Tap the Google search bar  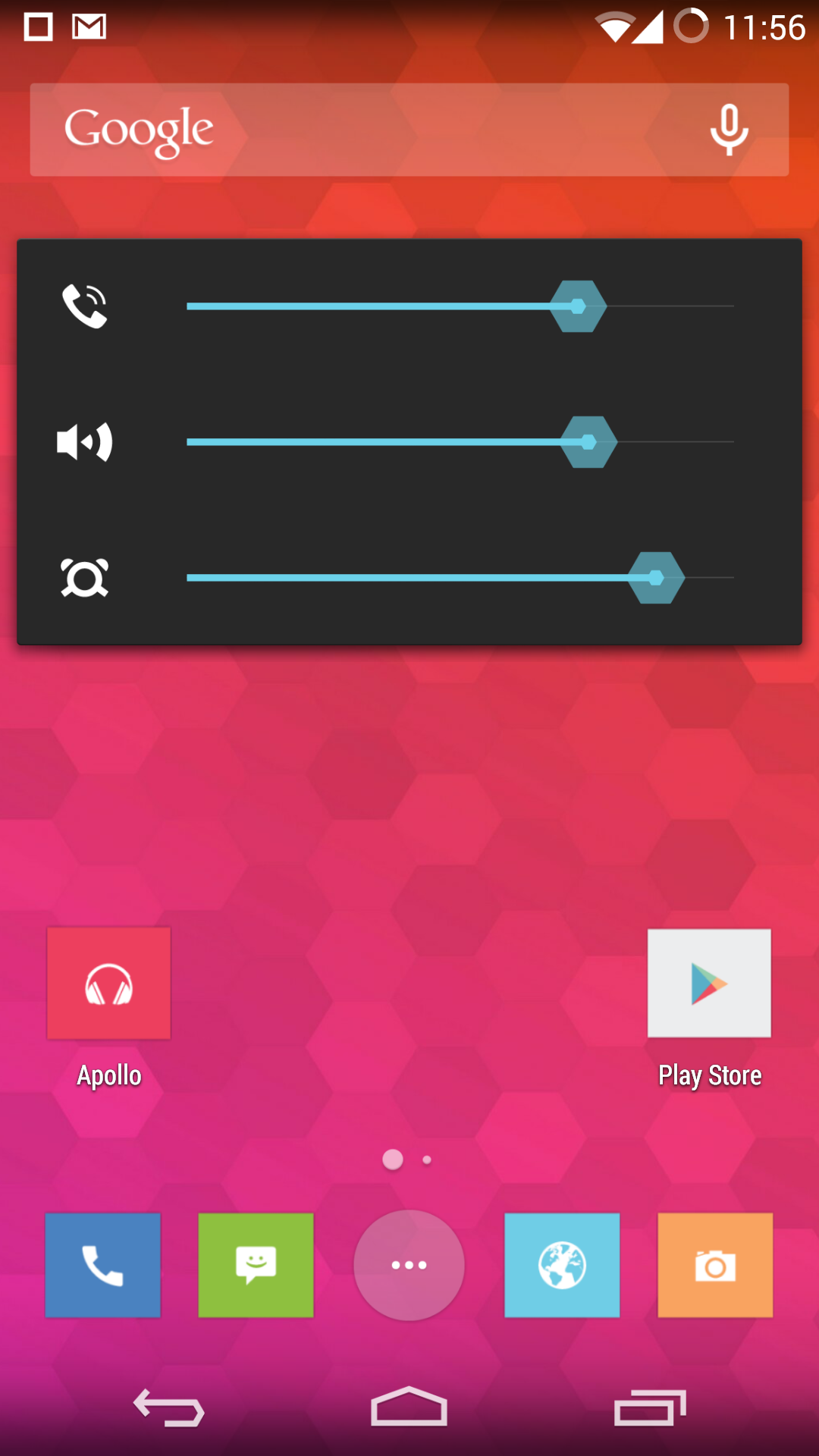409,130
